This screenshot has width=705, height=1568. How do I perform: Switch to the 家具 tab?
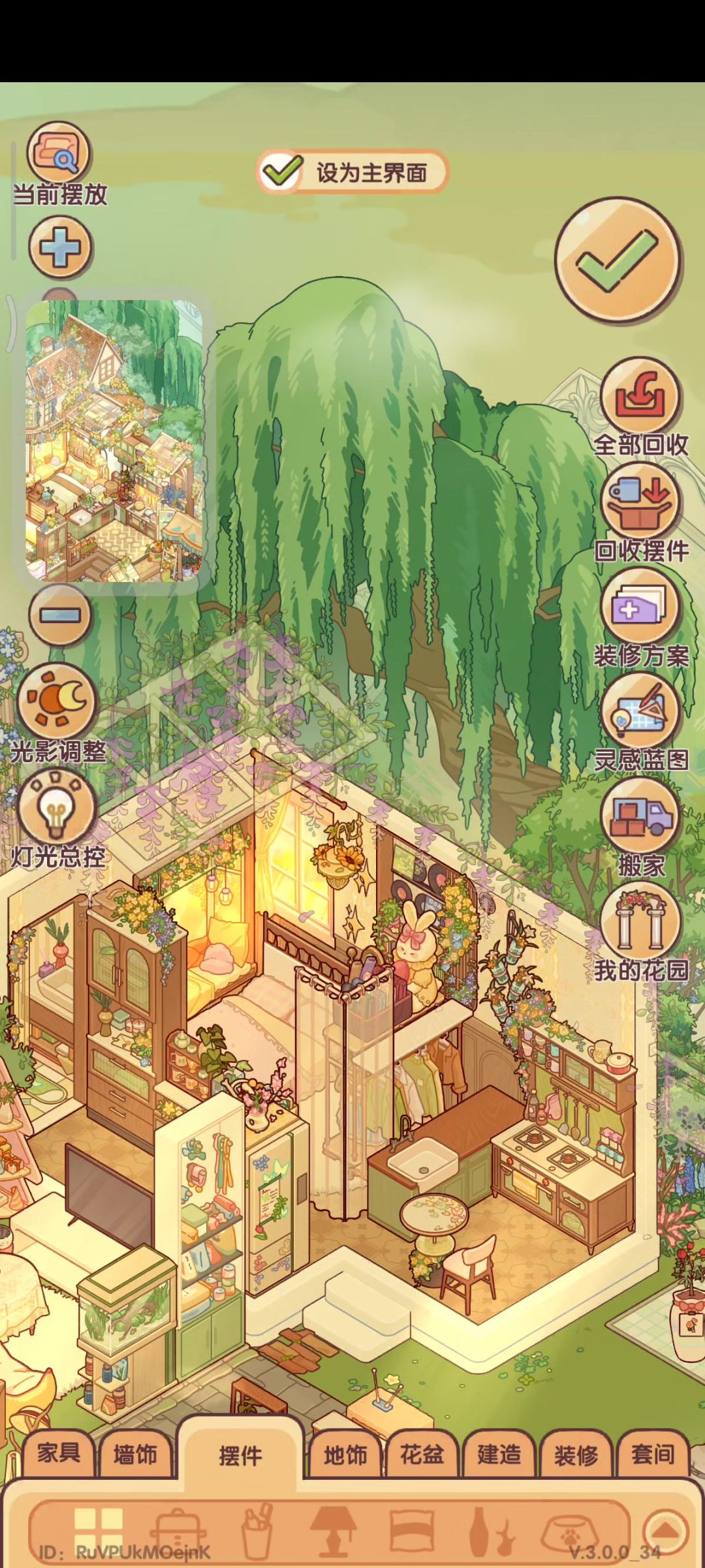58,1453
